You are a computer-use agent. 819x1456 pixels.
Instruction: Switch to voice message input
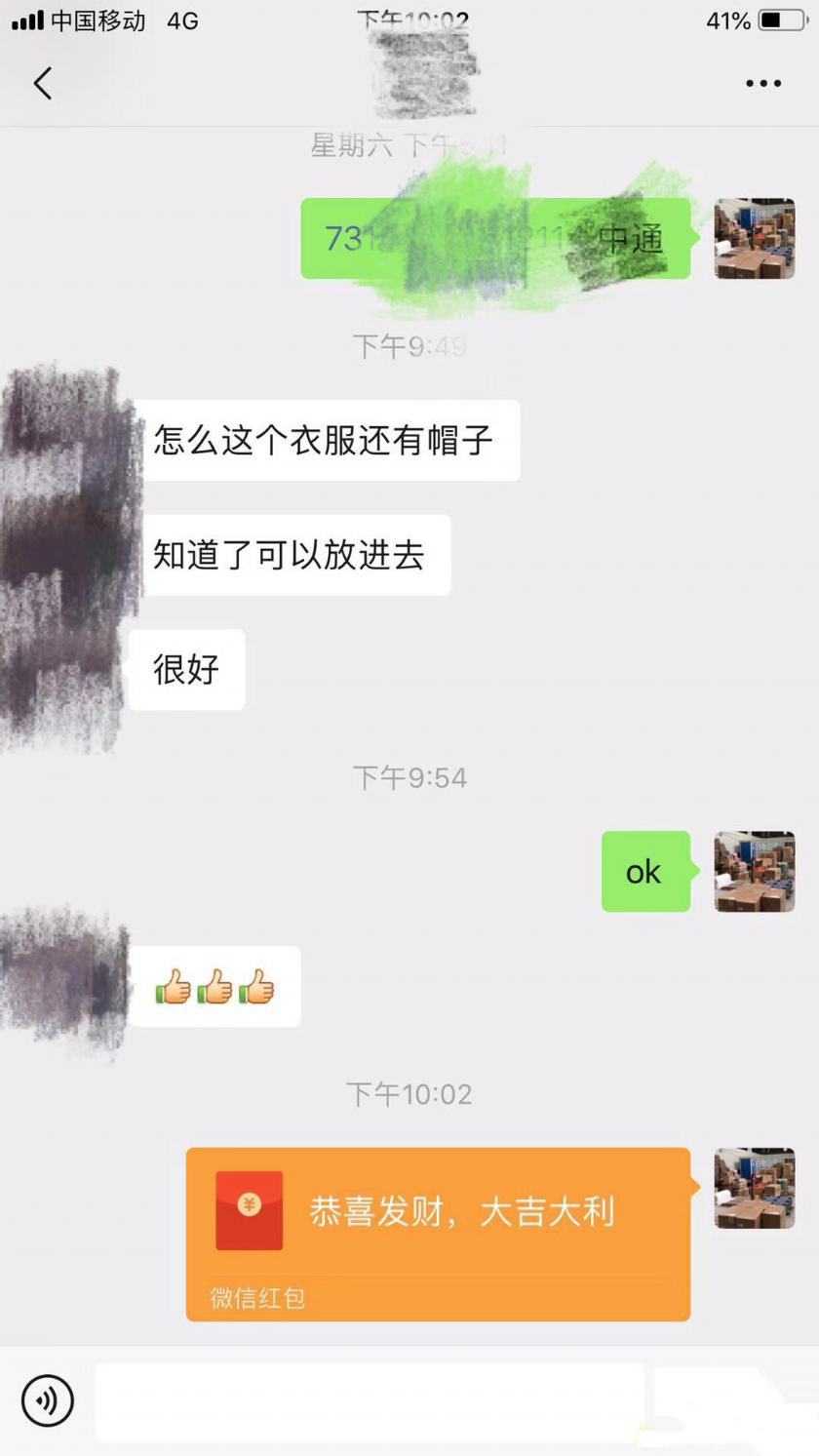[47, 1401]
